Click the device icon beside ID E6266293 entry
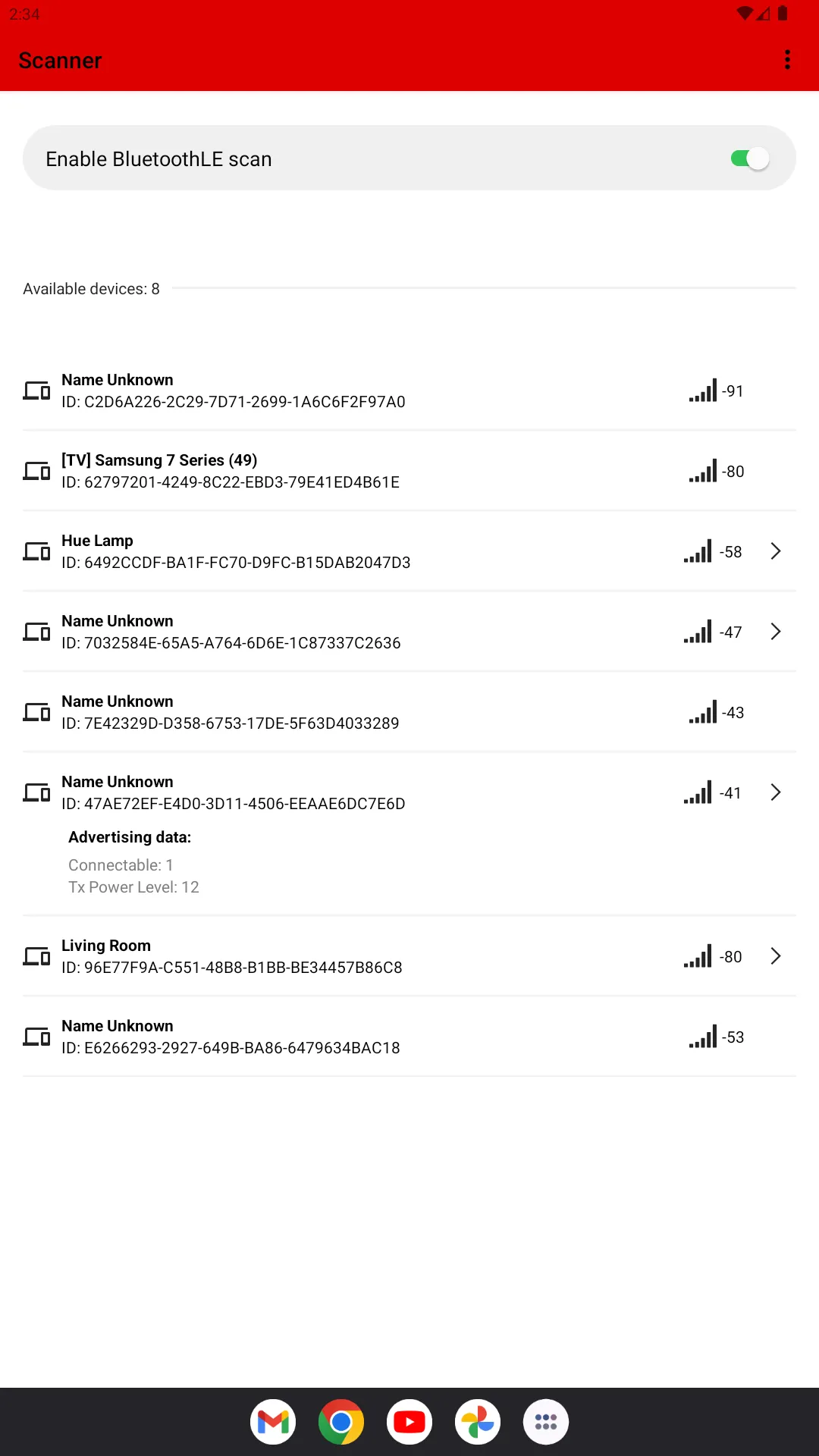 (35, 1036)
